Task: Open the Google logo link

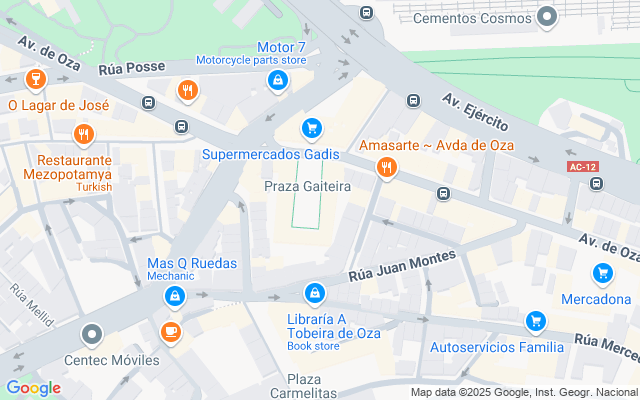Action: pos(33,388)
